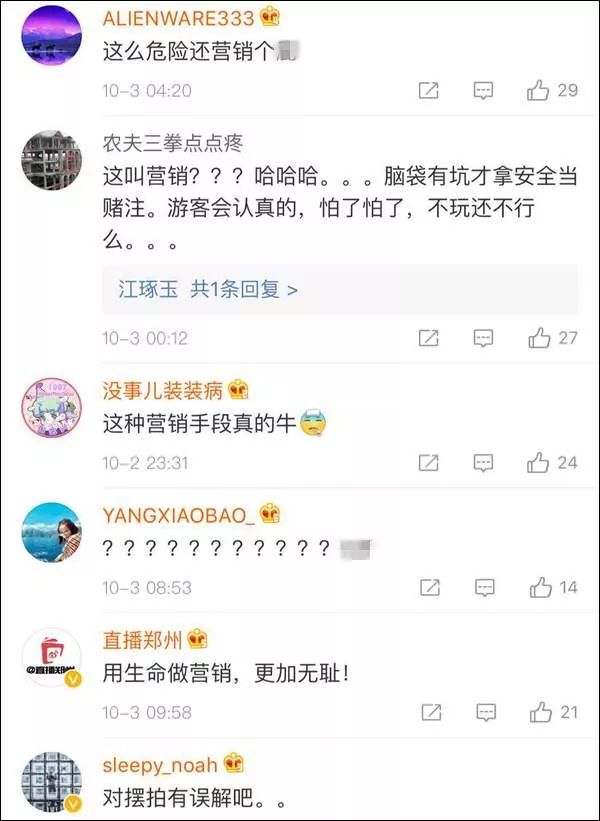Like 农夫三拳点点疼's comment
This screenshot has width=600, height=821.
pyautogui.click(x=539, y=338)
